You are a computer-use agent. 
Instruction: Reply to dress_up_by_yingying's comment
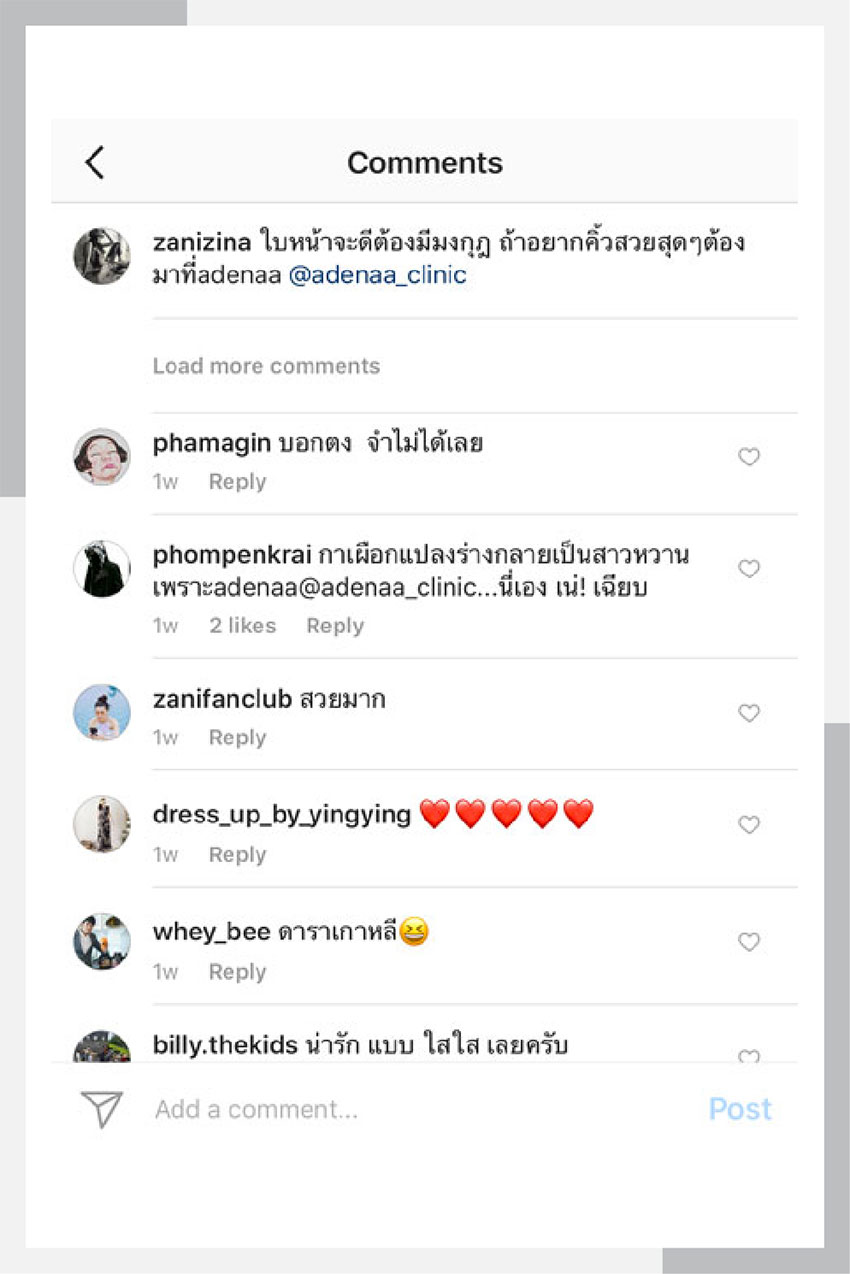(x=237, y=855)
